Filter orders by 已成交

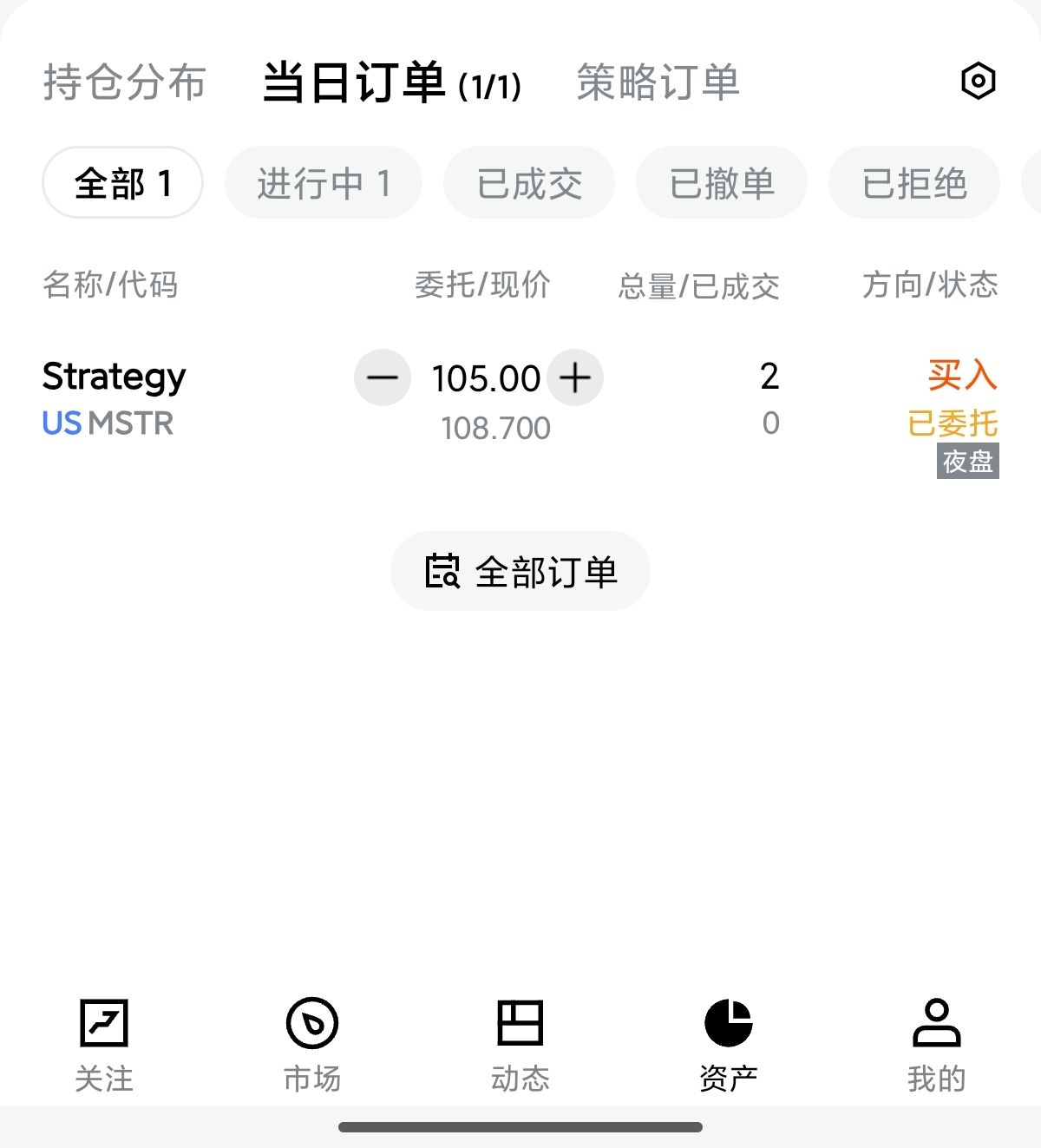click(529, 183)
